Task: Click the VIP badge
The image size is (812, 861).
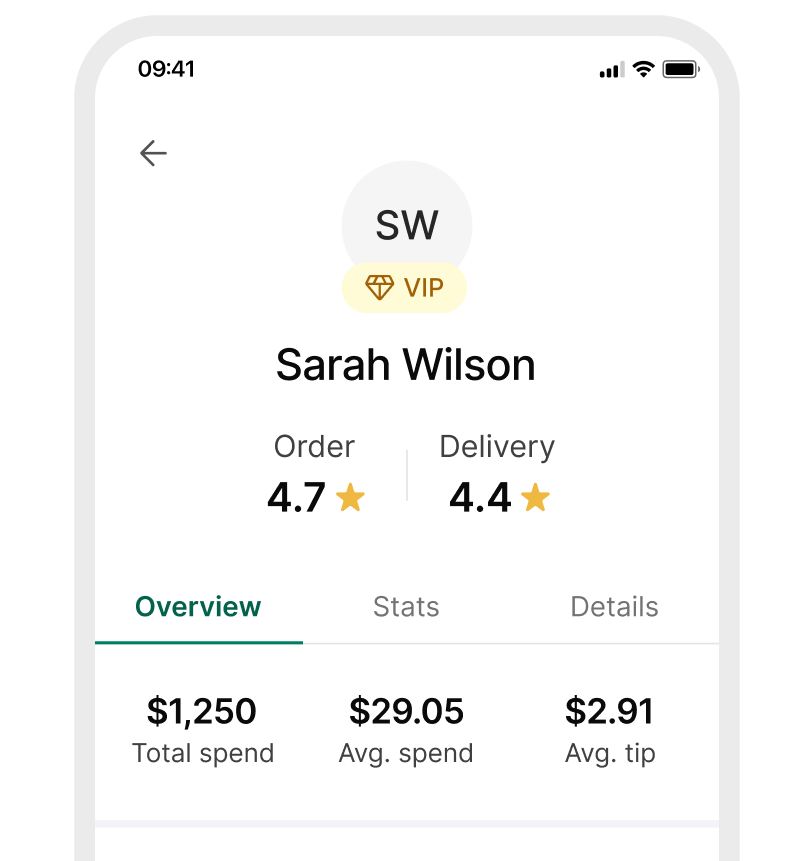Action: click(x=405, y=288)
